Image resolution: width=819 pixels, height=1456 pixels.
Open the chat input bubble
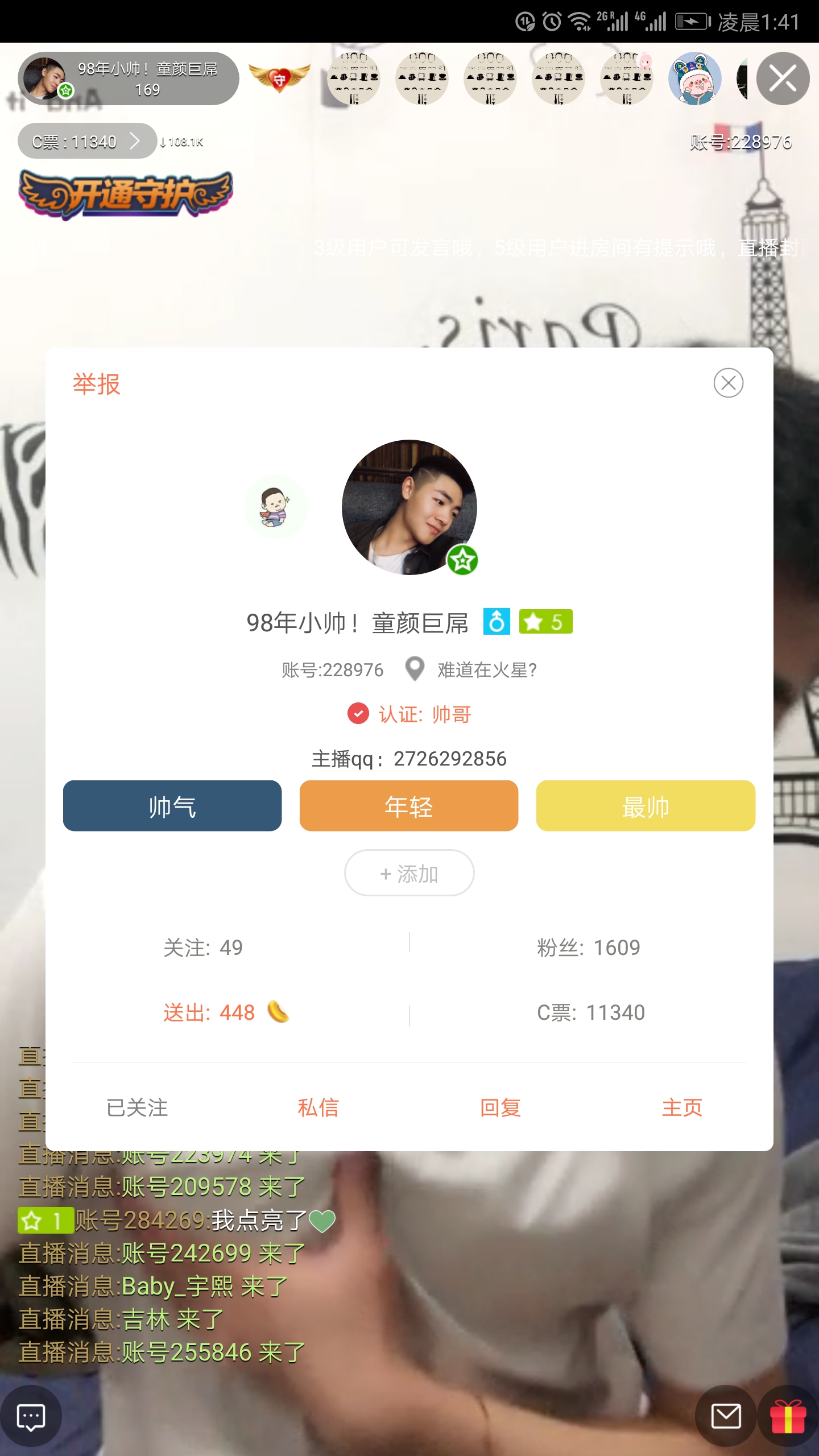[31, 1417]
